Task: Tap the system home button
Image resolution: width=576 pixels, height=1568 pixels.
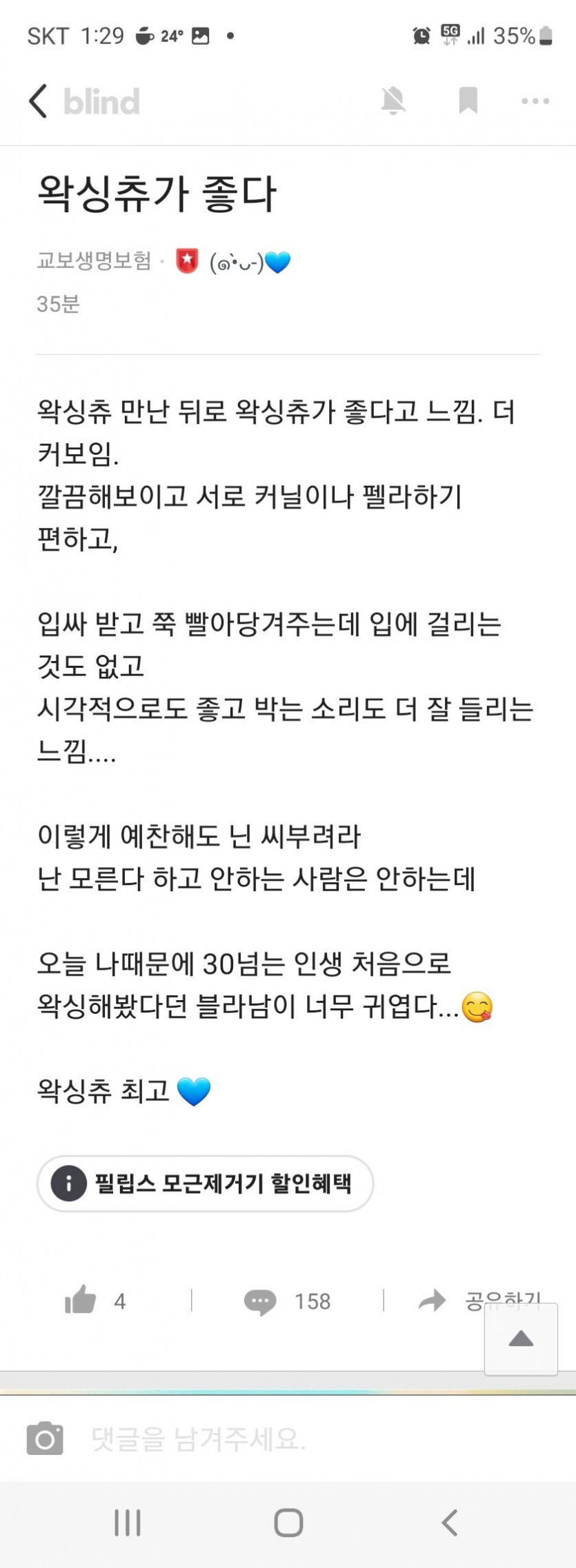Action: pyautogui.click(x=288, y=1523)
